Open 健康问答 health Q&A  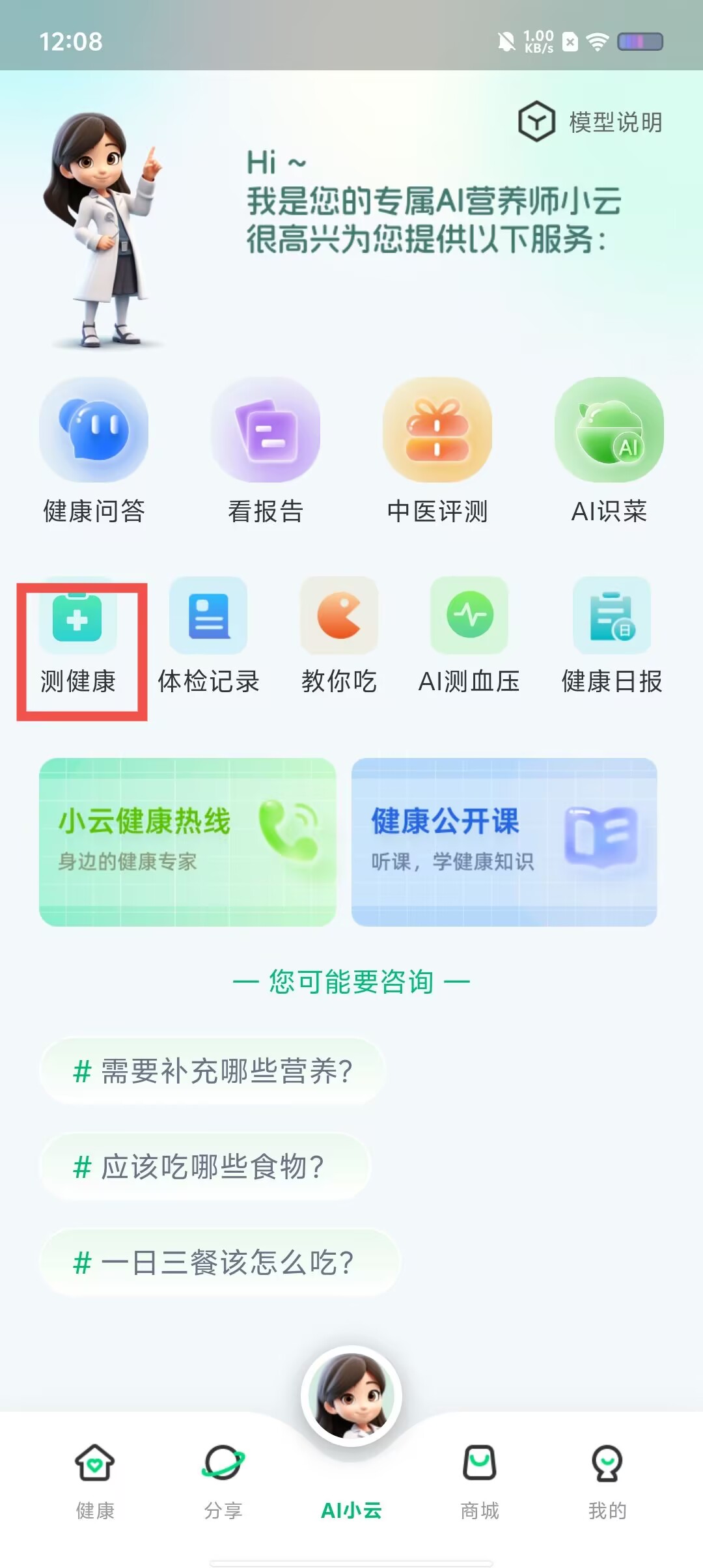click(x=94, y=451)
